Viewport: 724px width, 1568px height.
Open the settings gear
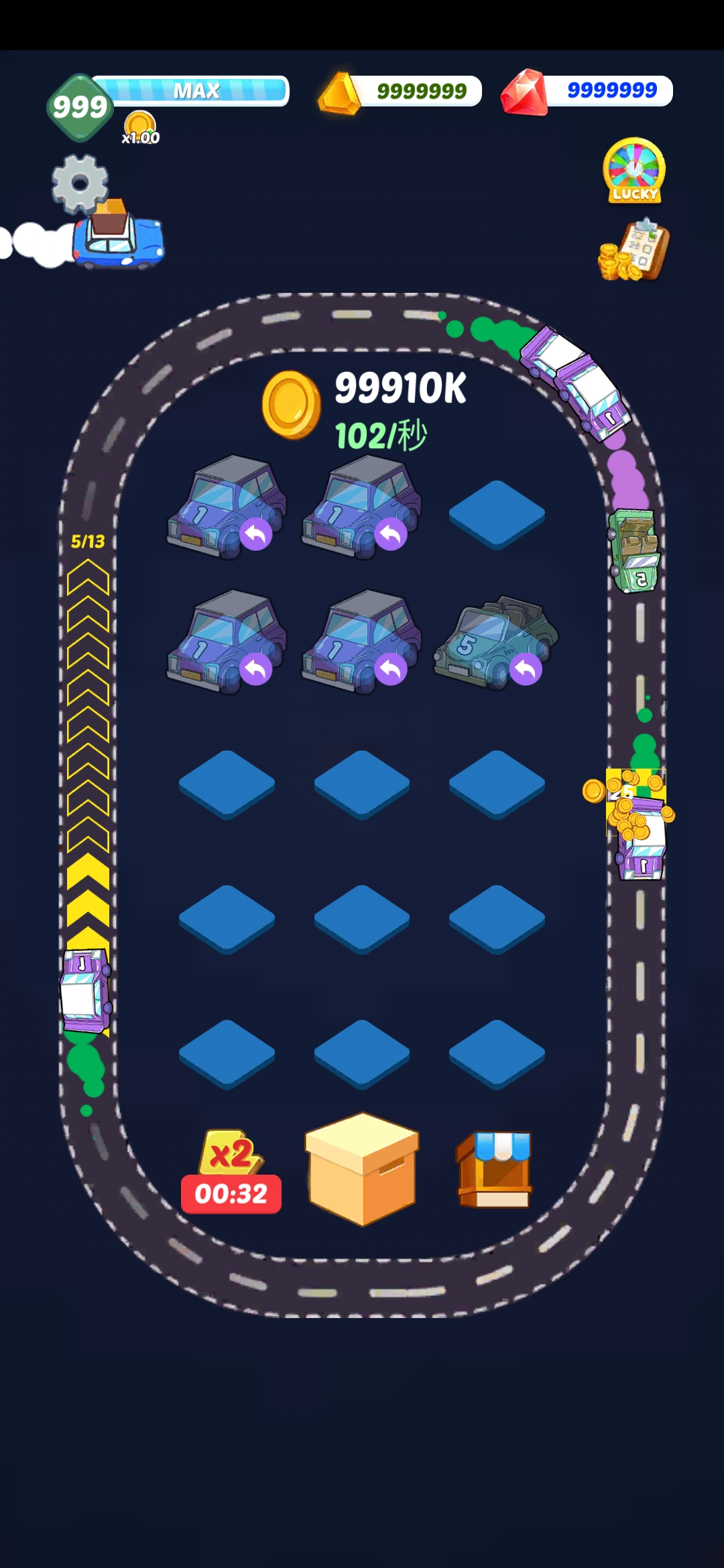80,183
